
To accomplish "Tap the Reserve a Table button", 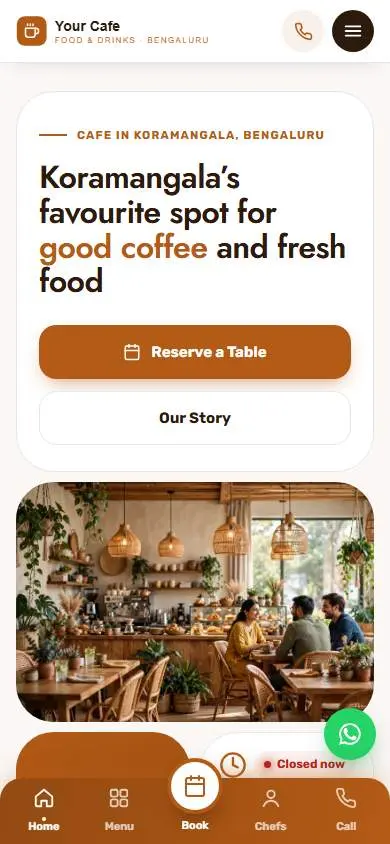I will point(195,352).
